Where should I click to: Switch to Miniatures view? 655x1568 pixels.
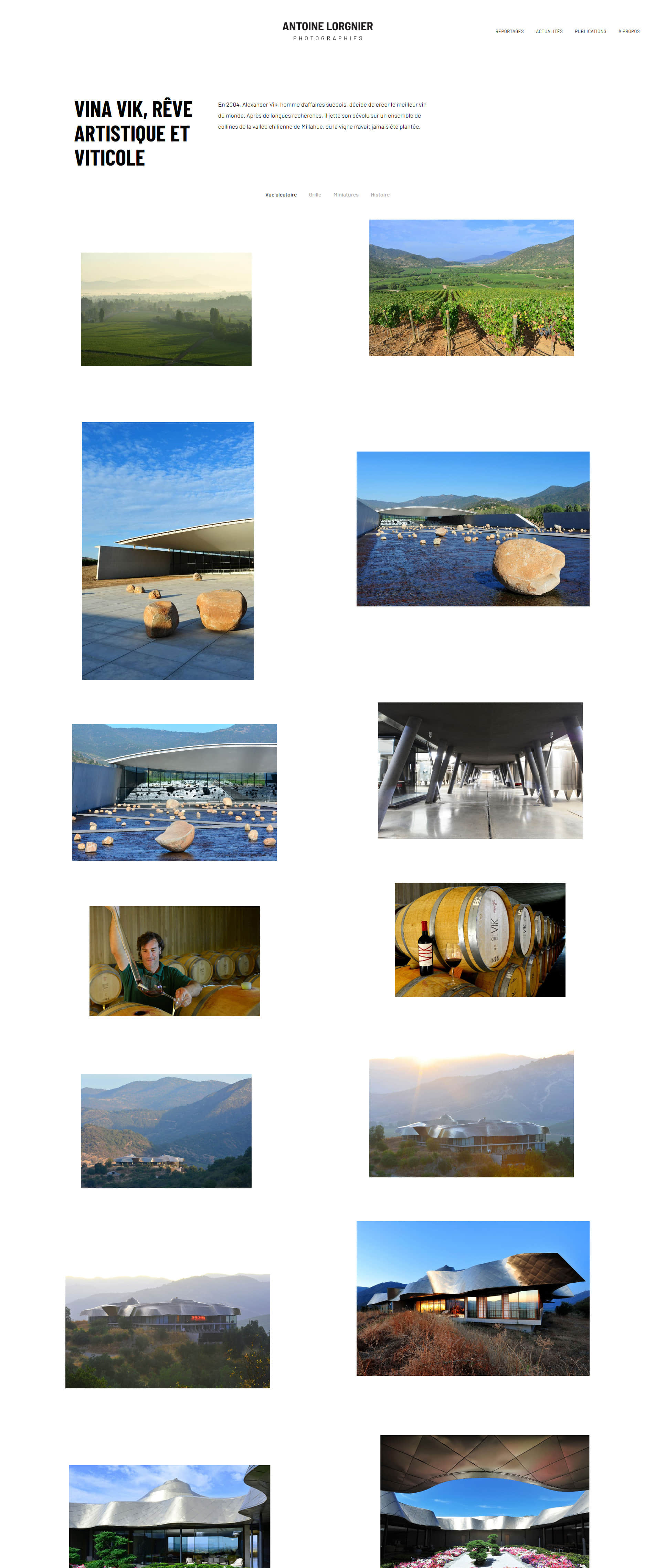coord(345,195)
